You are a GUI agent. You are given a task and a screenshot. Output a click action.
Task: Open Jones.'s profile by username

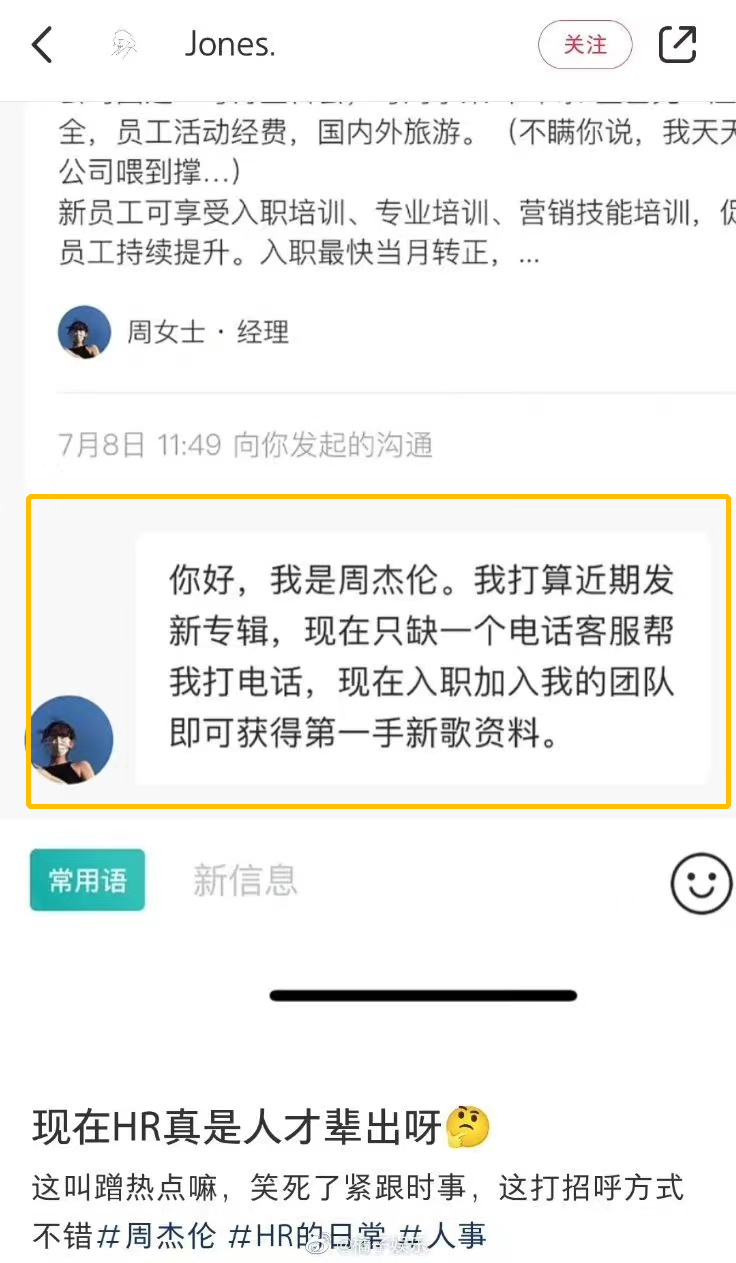[x=230, y=45]
